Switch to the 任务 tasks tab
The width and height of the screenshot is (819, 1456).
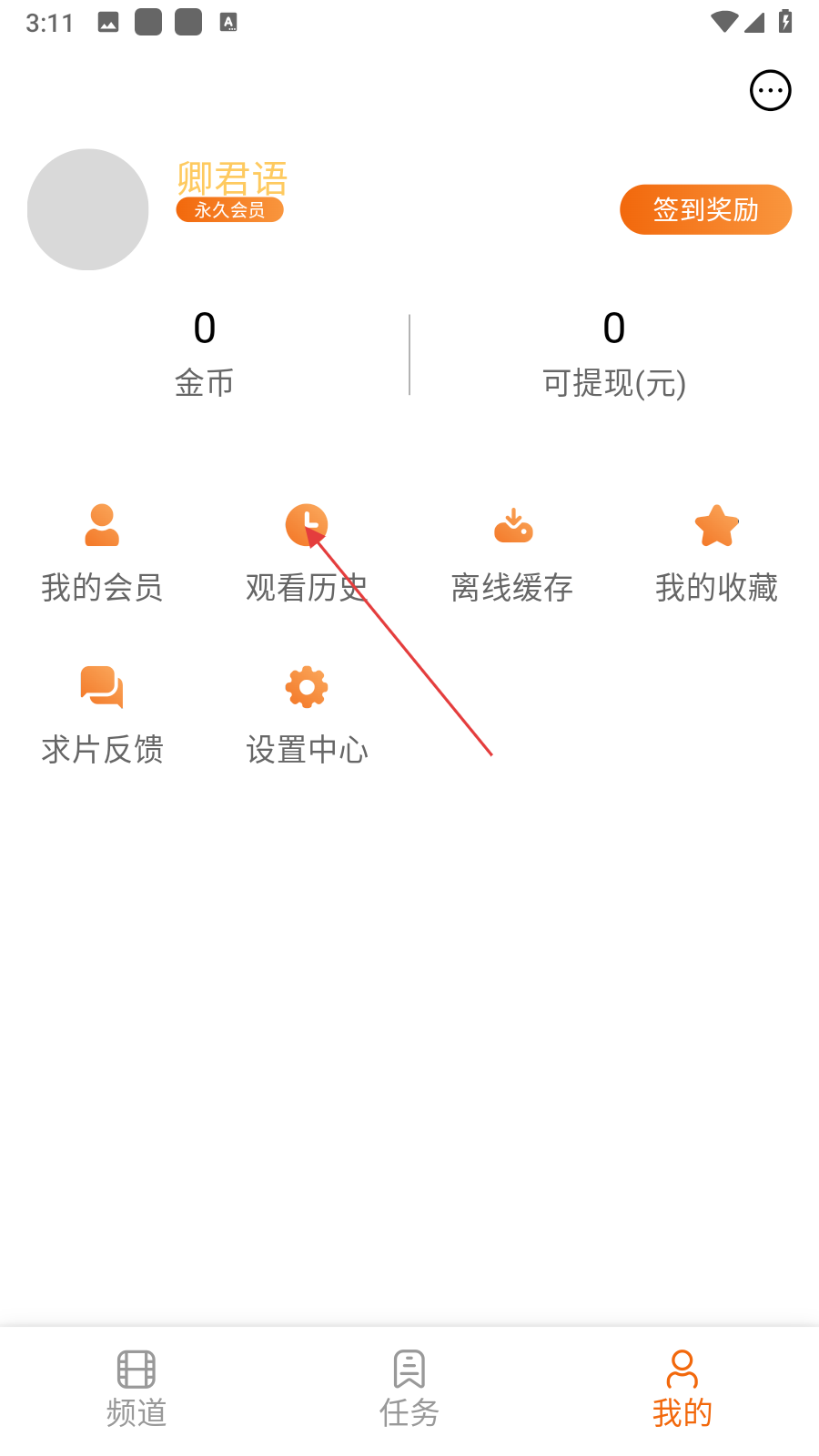(409, 1389)
